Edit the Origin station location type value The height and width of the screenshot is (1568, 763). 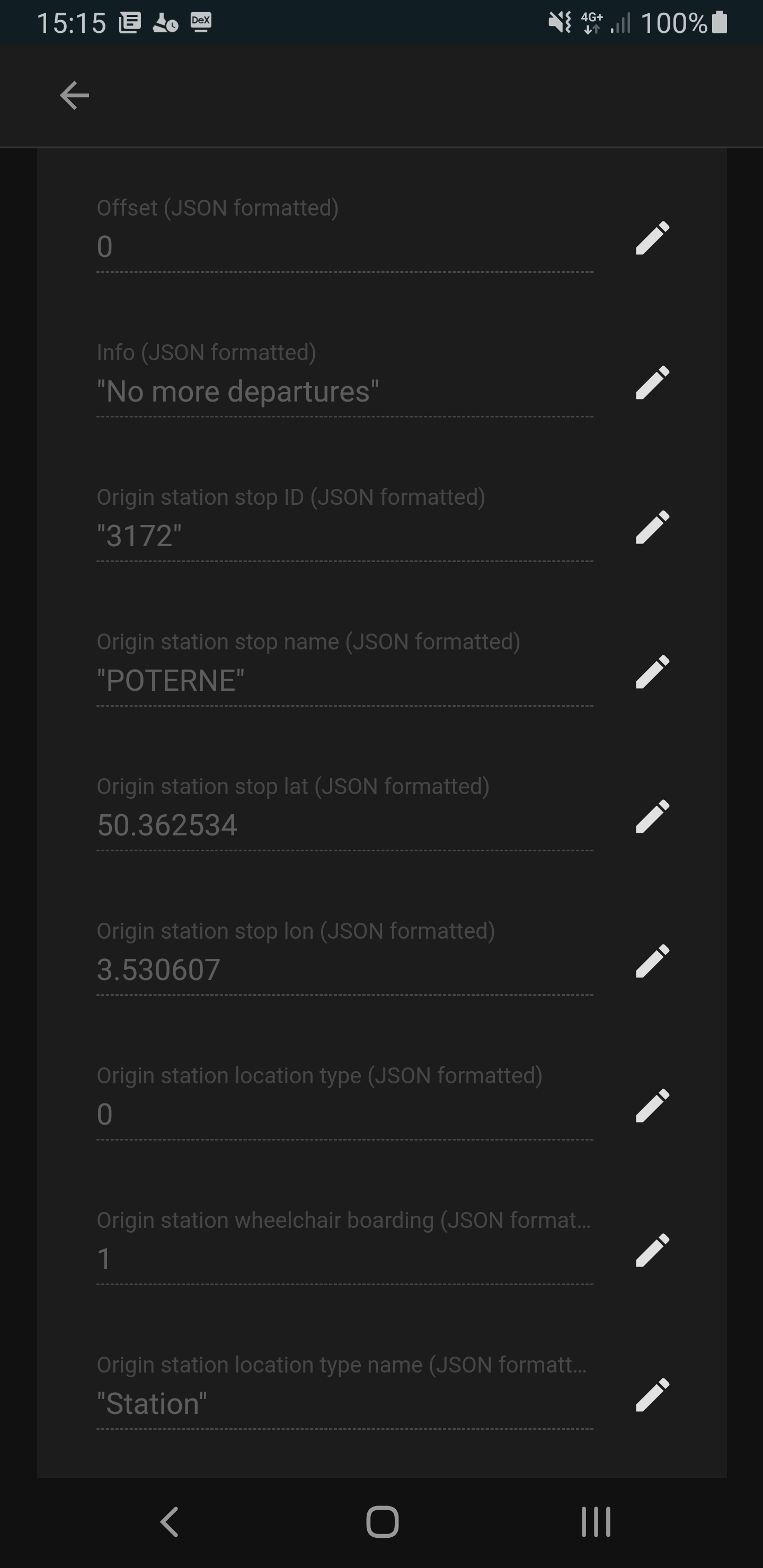[652, 1106]
